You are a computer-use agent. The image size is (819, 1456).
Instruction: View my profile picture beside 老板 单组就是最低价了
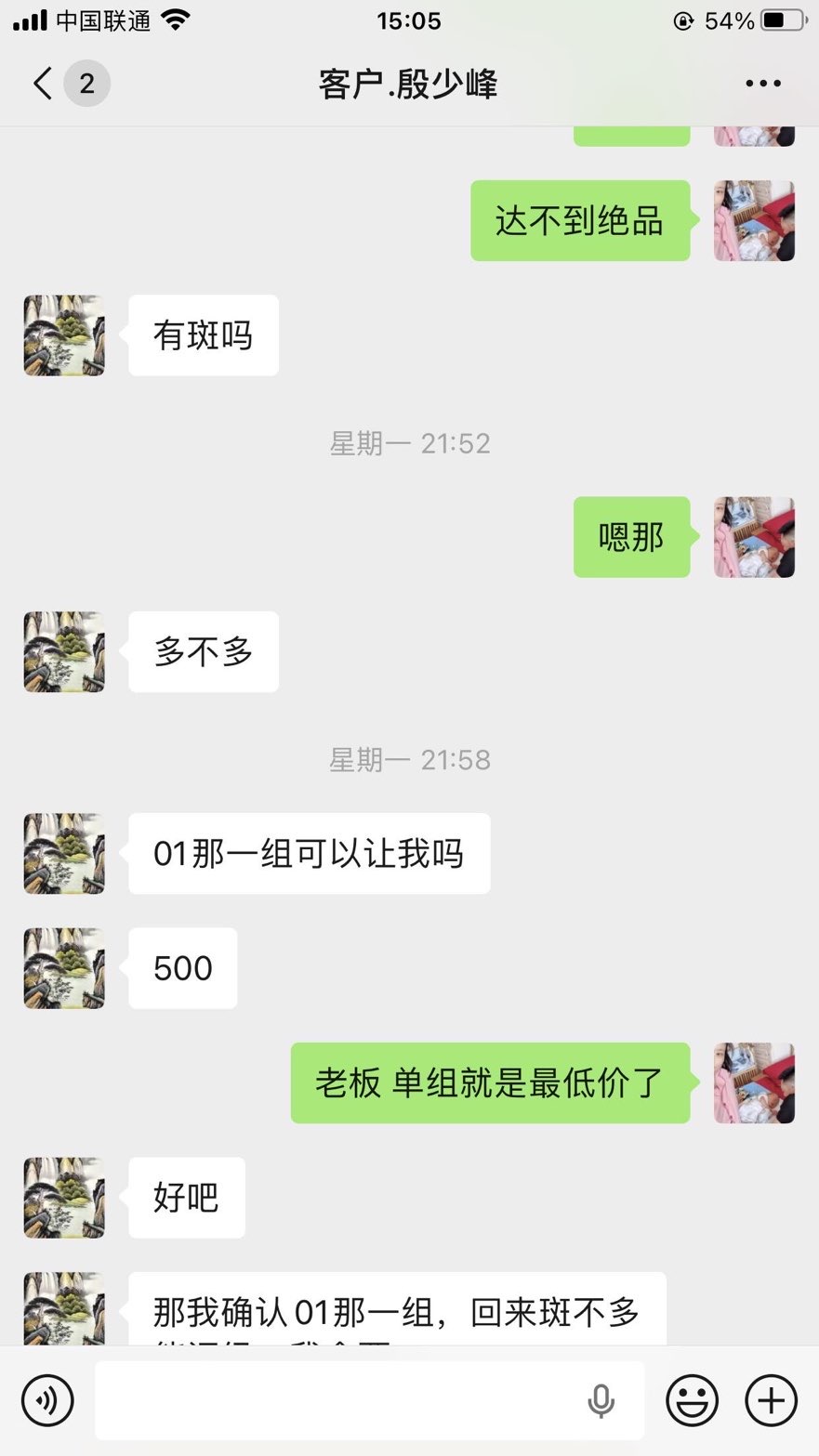(754, 1083)
